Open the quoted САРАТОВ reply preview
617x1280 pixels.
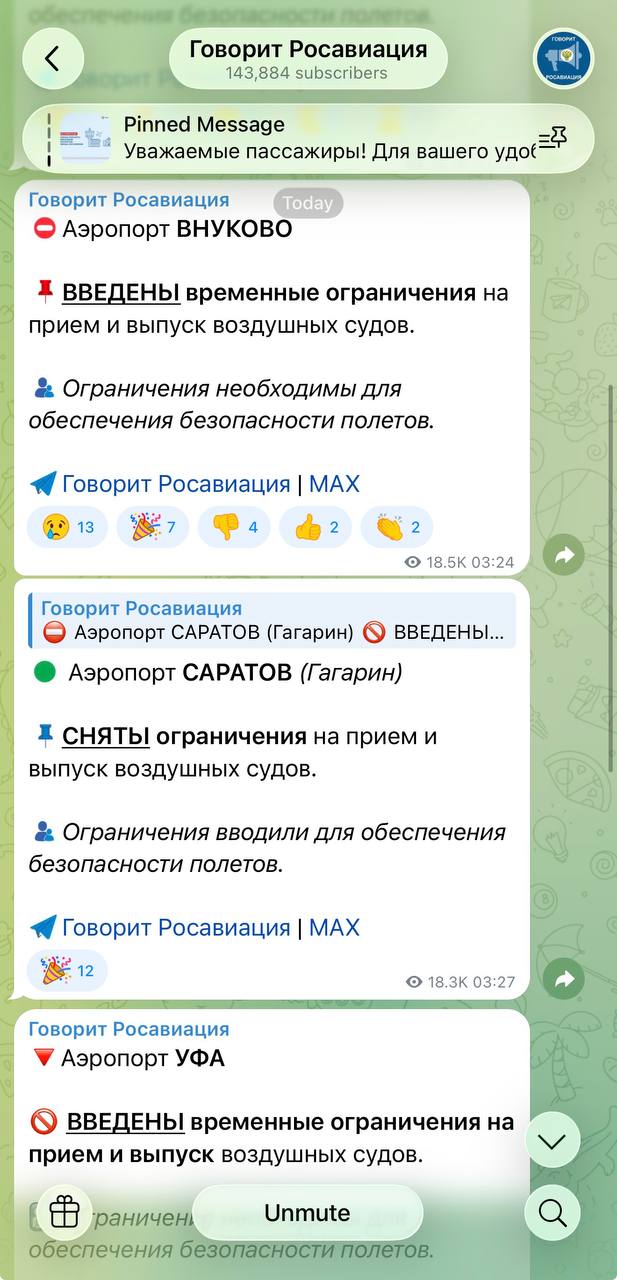[x=272, y=620]
